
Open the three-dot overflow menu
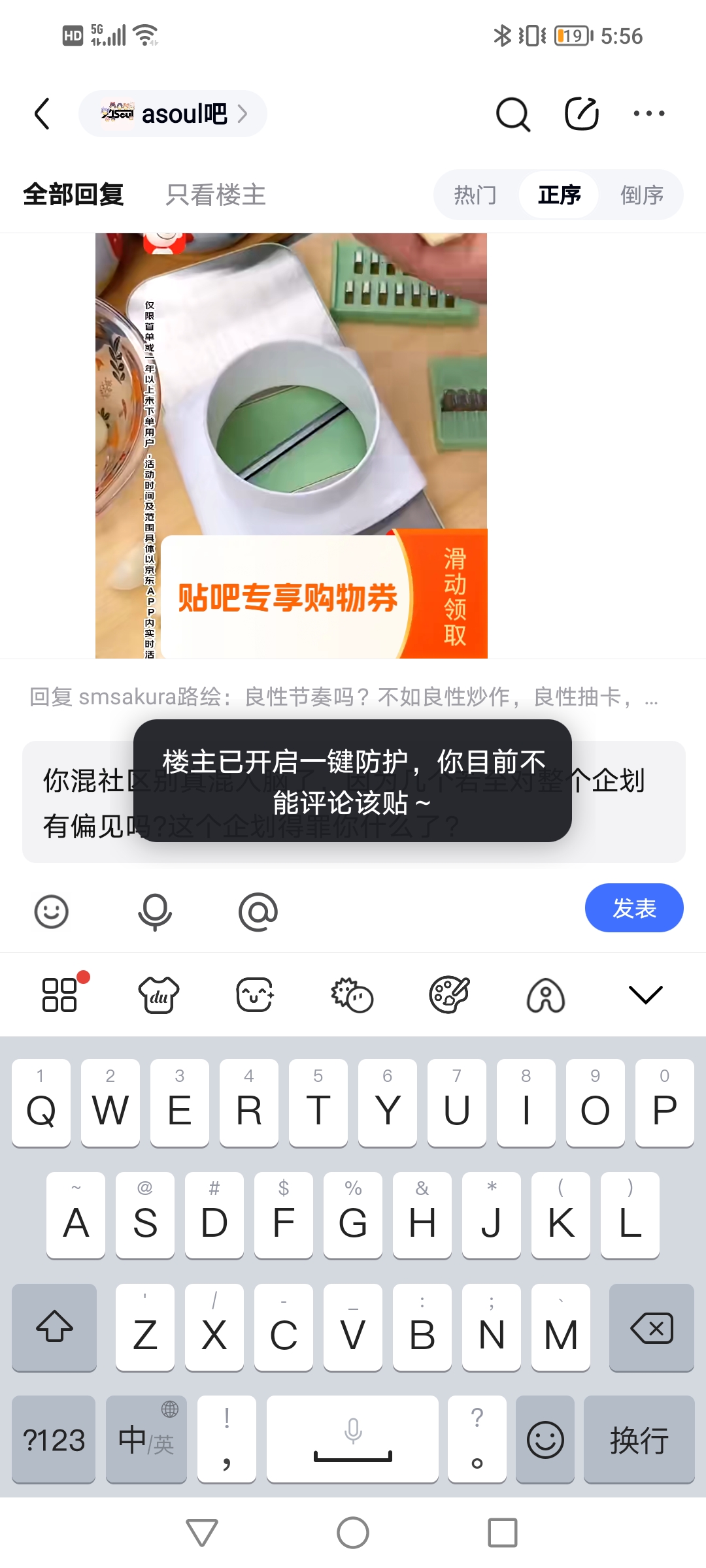649,114
